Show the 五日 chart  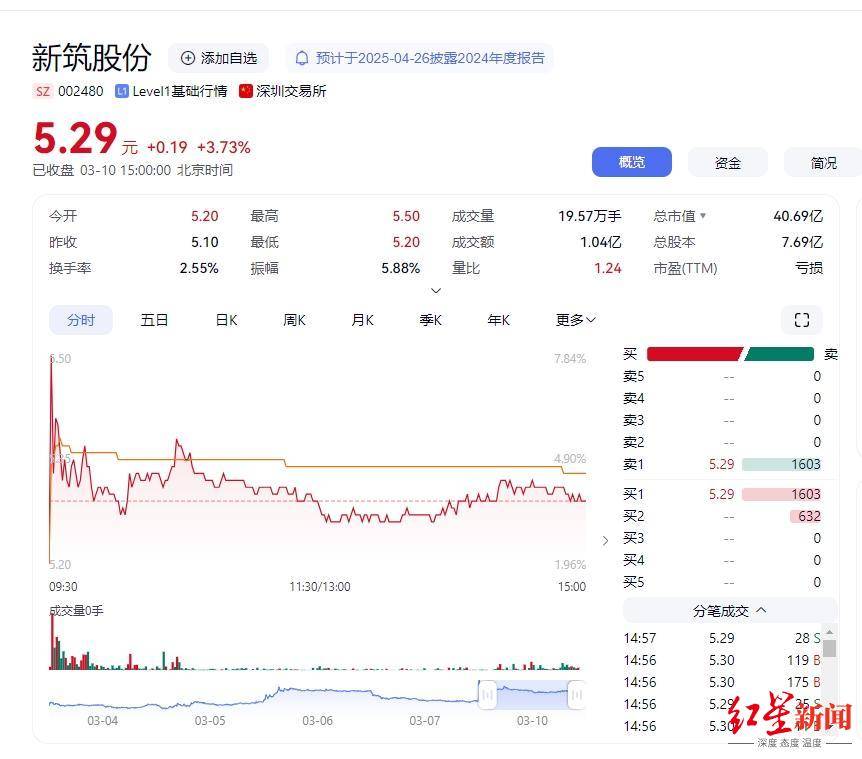[x=154, y=320]
